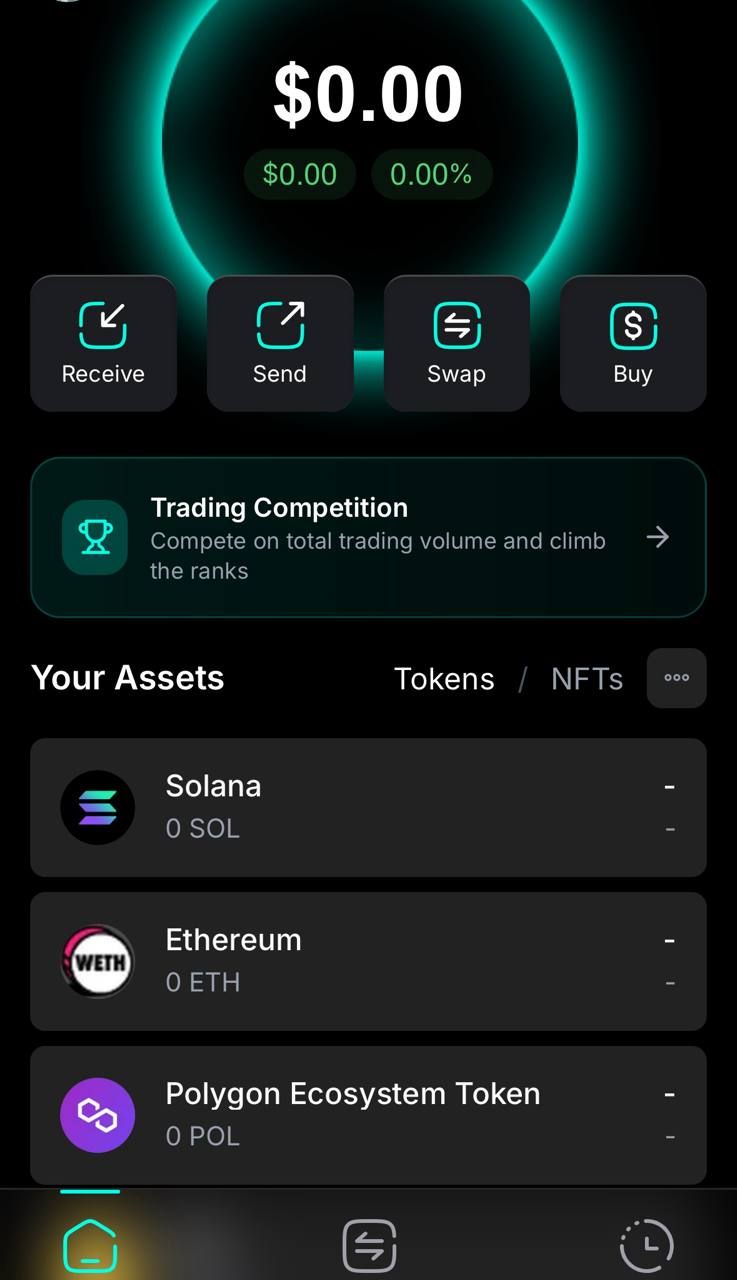Tap the transaction history clock icon
Screen dimensions: 737x1280
646,1246
